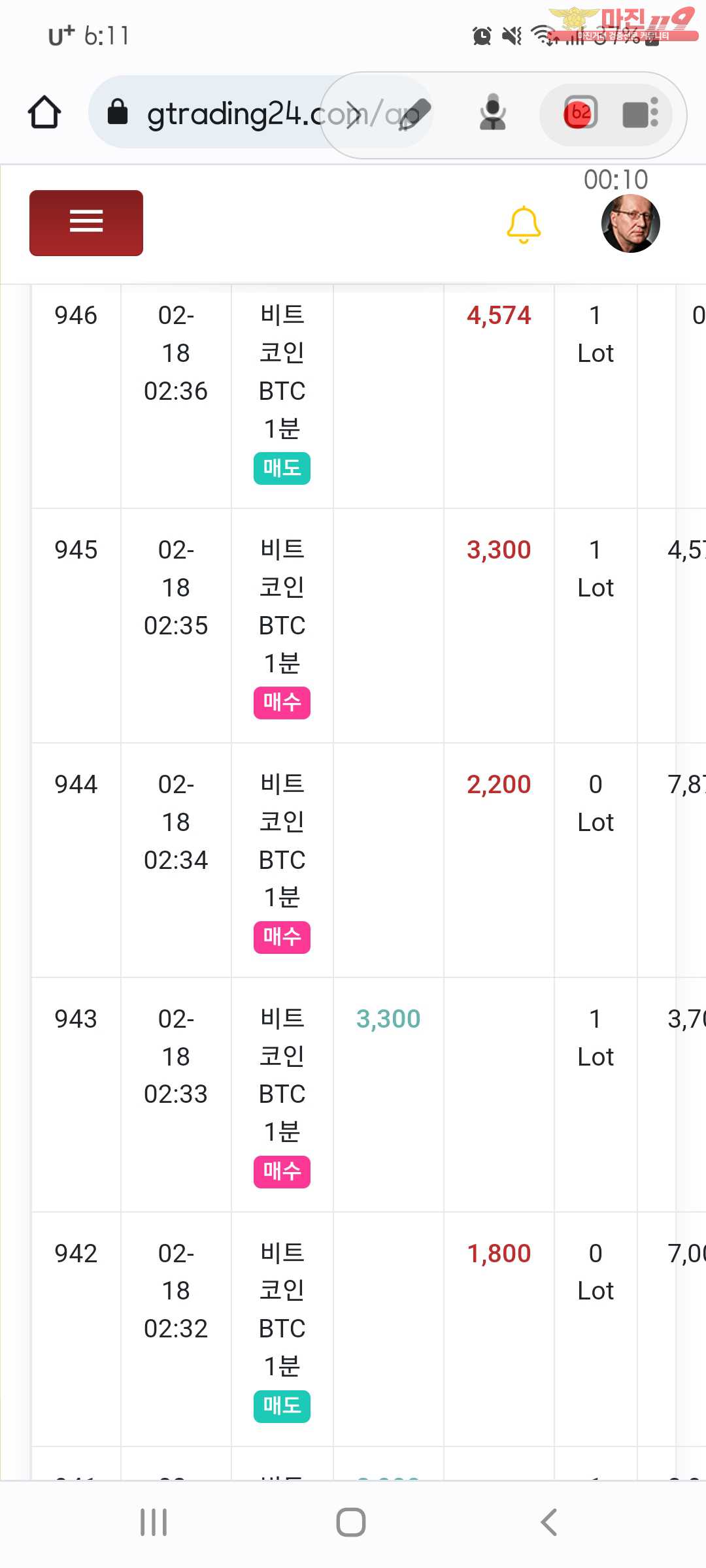Open the profile avatar
Viewport: 706px width, 1568px height.
point(630,223)
